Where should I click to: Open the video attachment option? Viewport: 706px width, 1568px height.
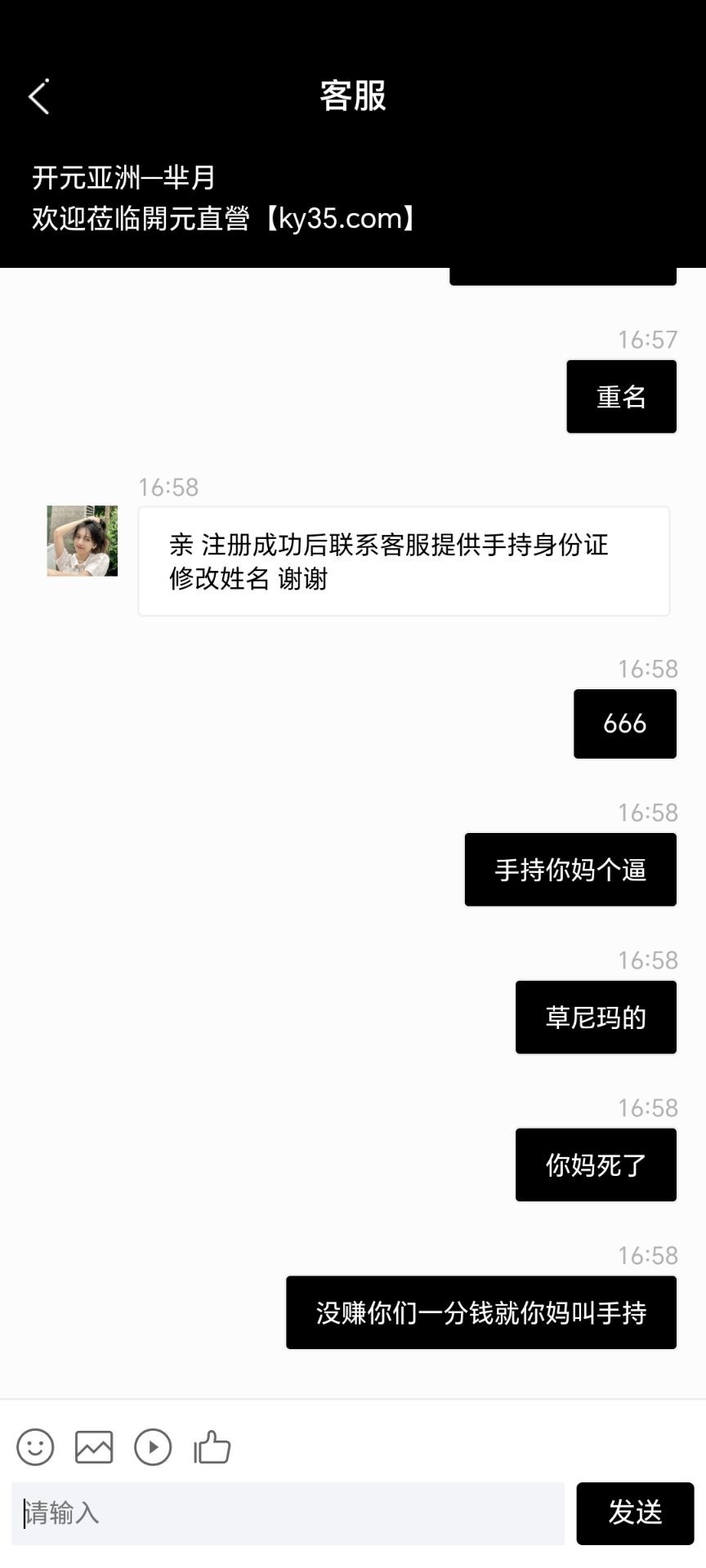tap(153, 1447)
